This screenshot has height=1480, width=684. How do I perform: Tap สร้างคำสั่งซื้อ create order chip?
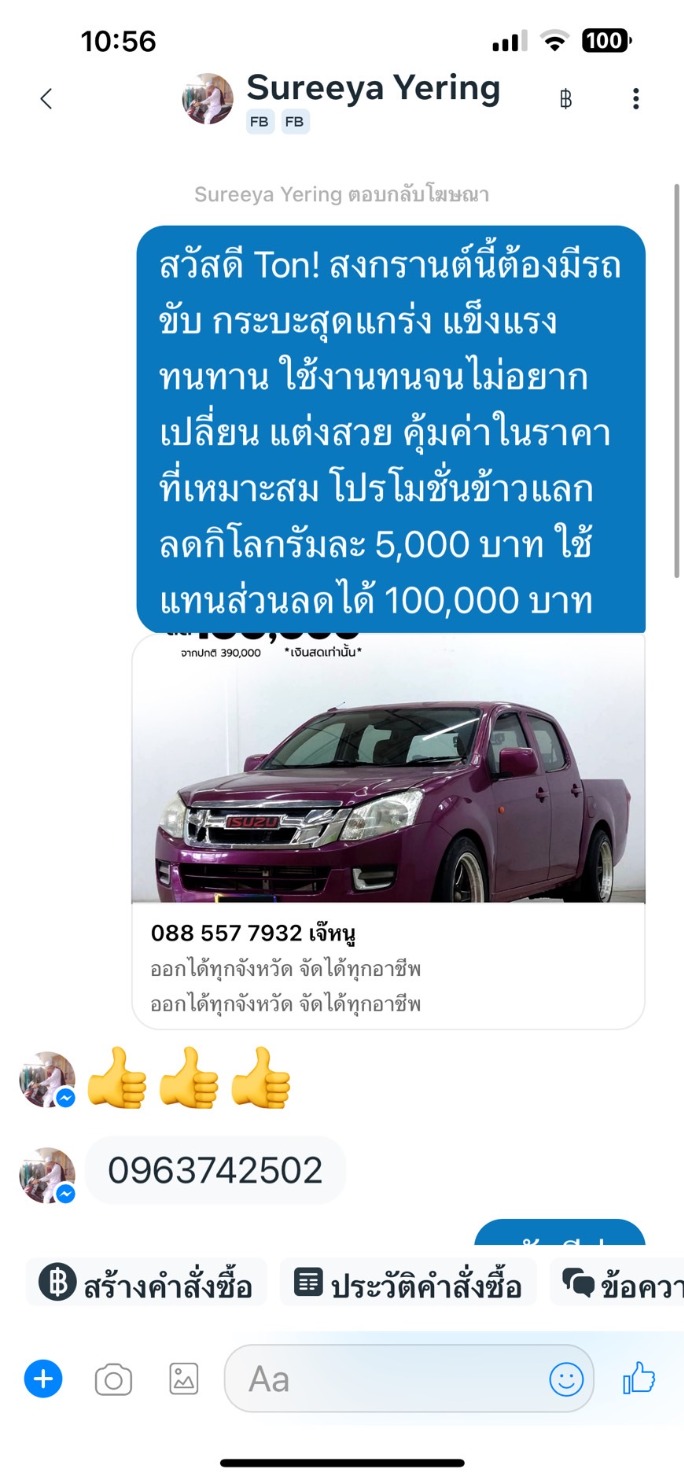coord(146,1283)
